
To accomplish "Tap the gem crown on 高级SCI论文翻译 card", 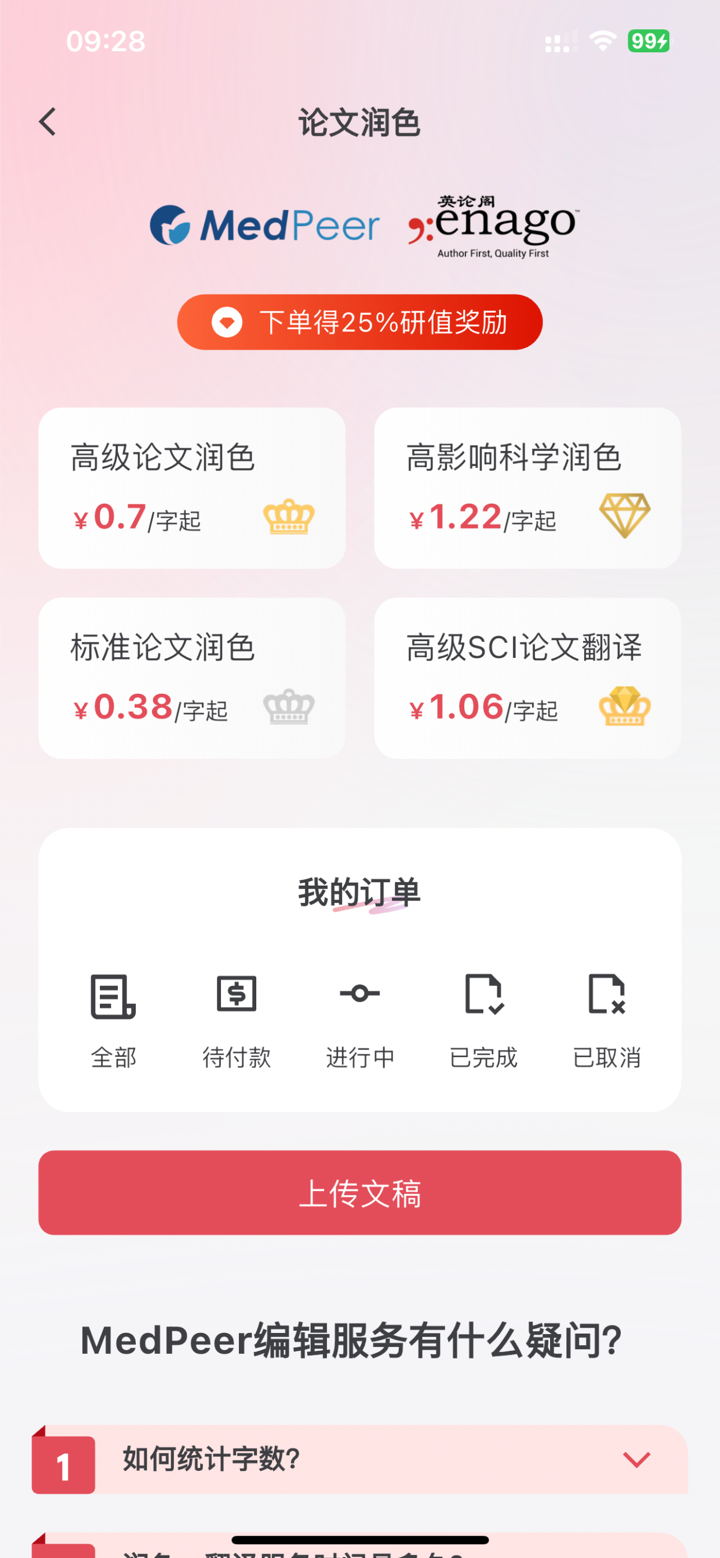I will (x=624, y=705).
